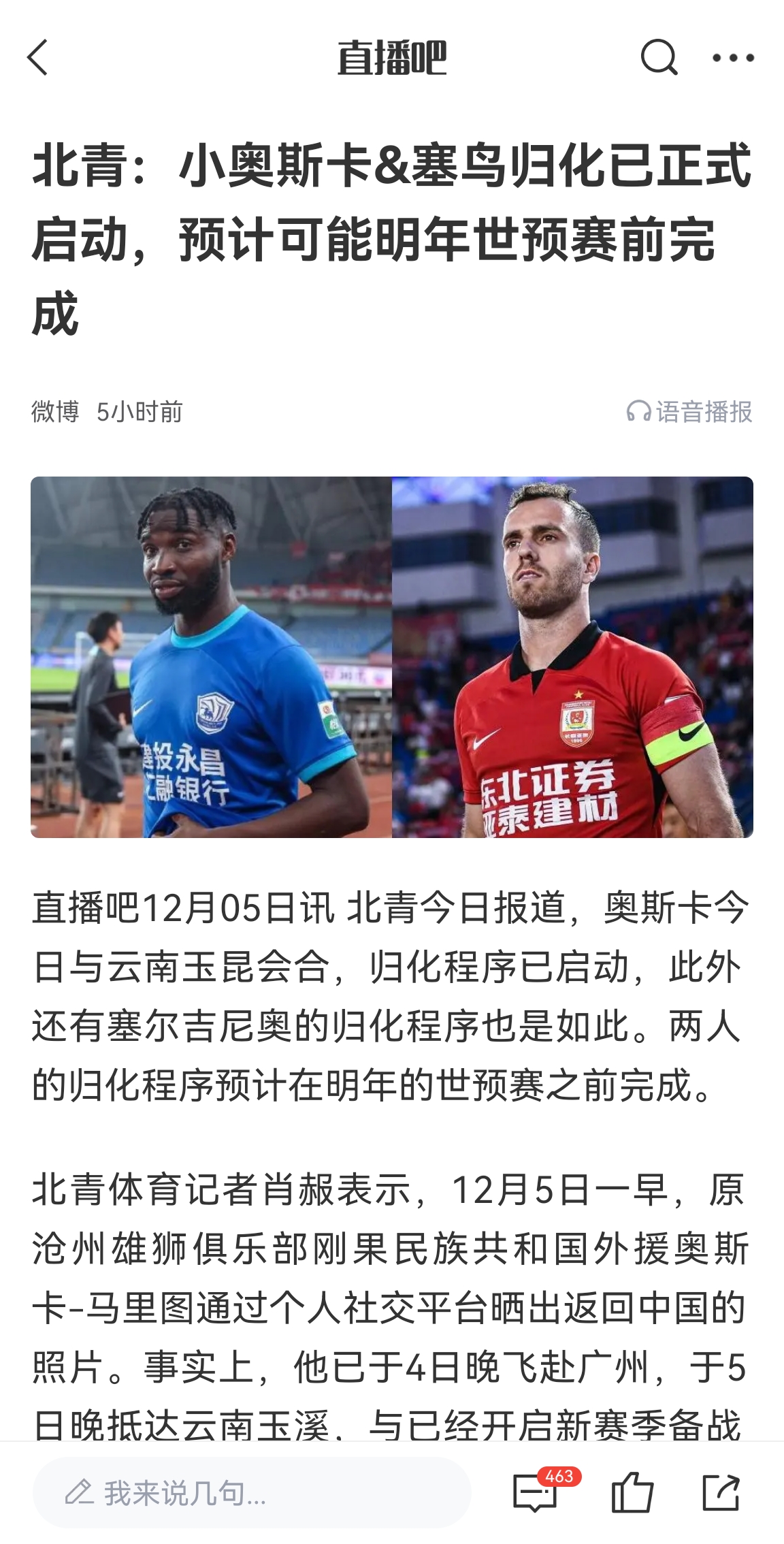Open the search icon in the top bar

click(x=659, y=57)
